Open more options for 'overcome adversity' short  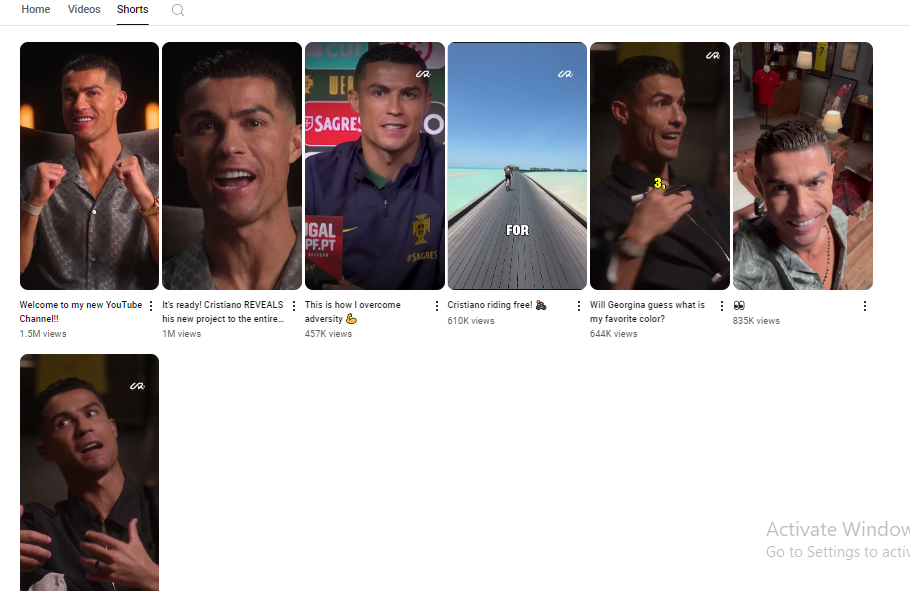(437, 306)
